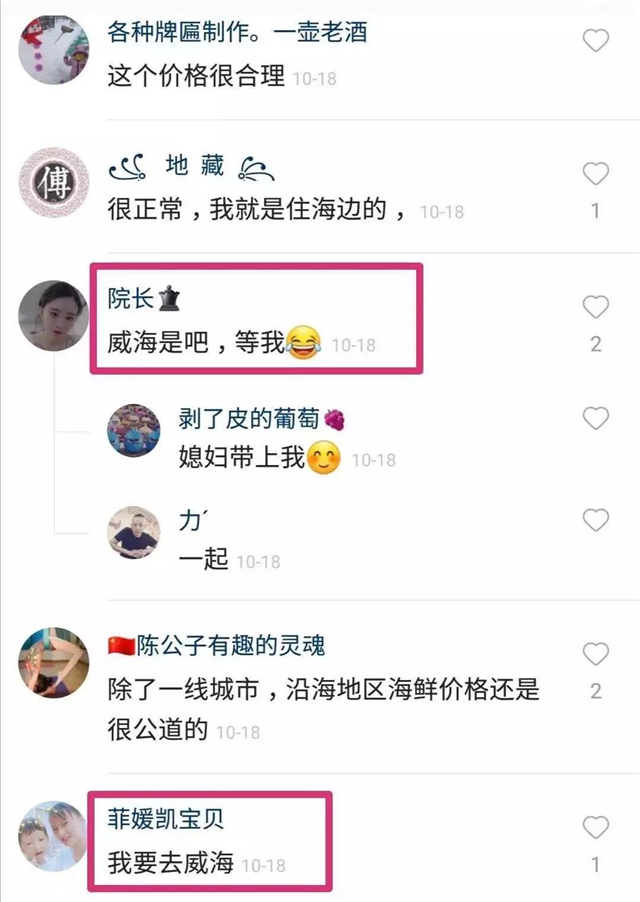Like the reply by 剥了皮的葡萄

point(595,419)
